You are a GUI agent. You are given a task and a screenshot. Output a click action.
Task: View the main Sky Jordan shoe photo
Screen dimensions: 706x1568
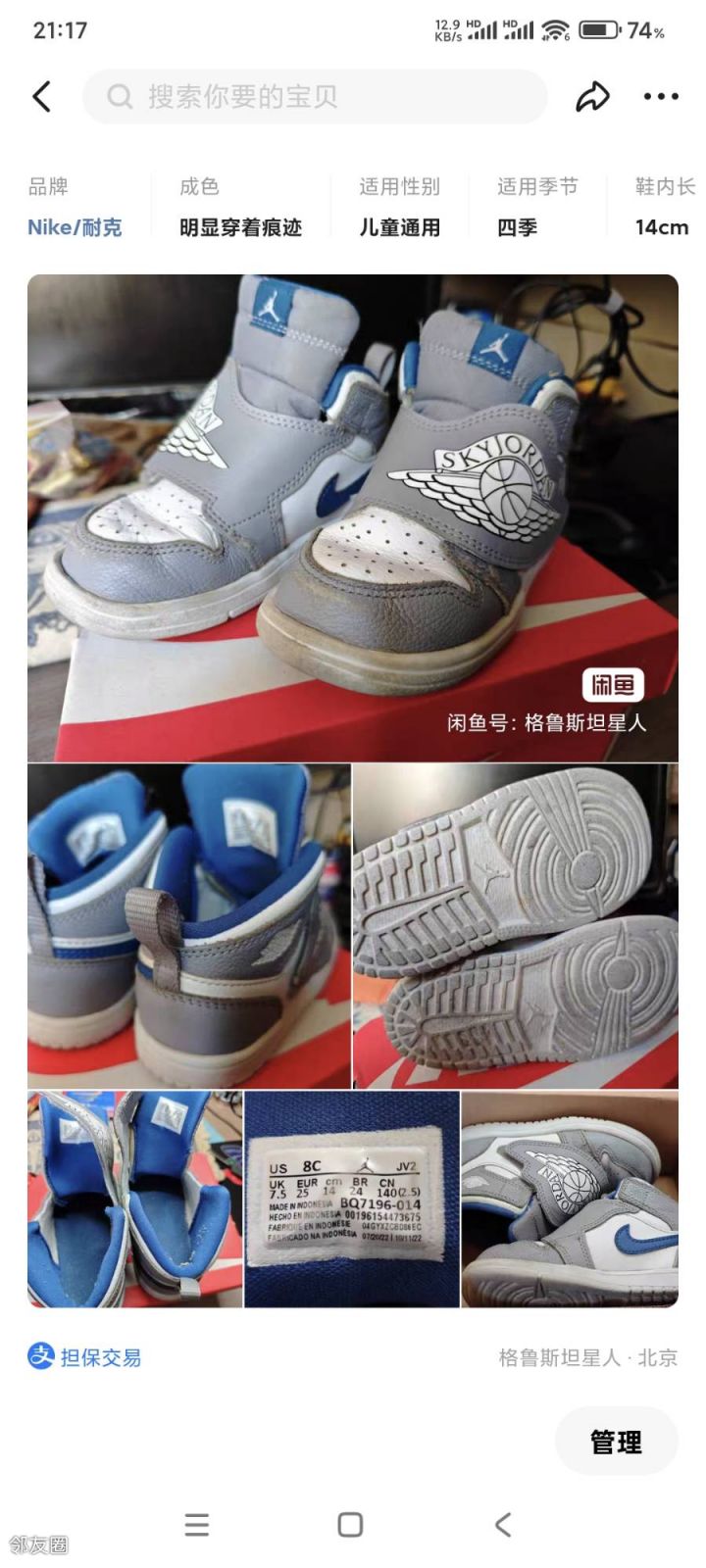pyautogui.click(x=353, y=517)
